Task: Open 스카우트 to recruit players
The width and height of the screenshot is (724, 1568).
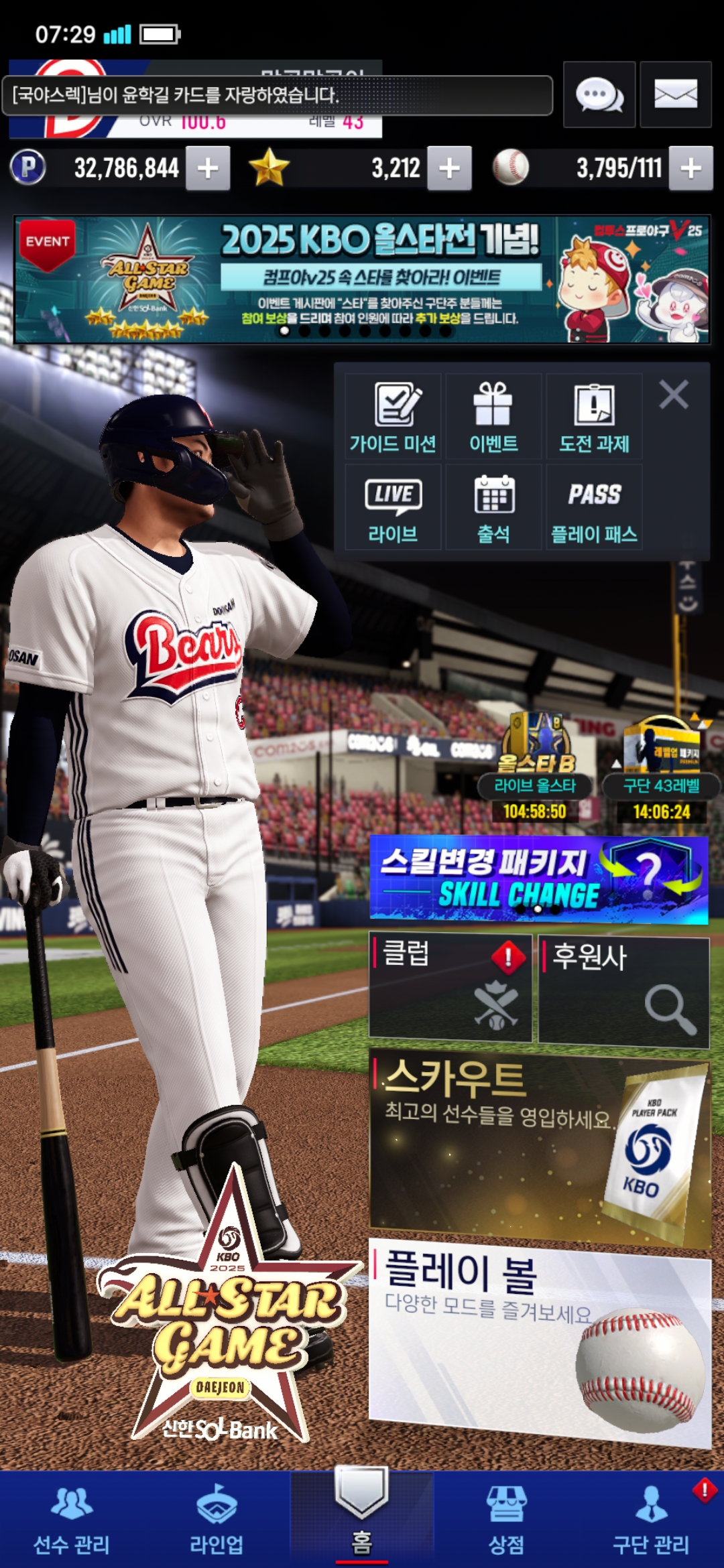Action: point(538,1147)
